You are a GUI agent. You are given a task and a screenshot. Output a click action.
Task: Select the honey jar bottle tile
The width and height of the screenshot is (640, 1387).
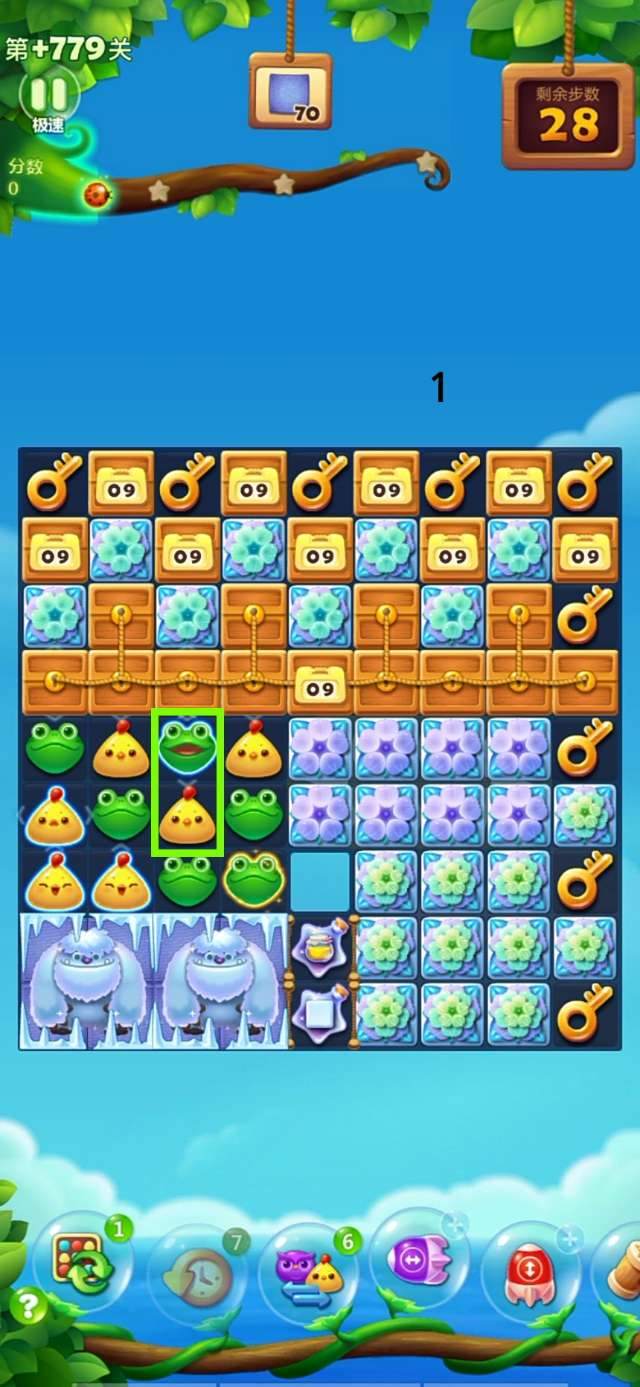point(320,947)
